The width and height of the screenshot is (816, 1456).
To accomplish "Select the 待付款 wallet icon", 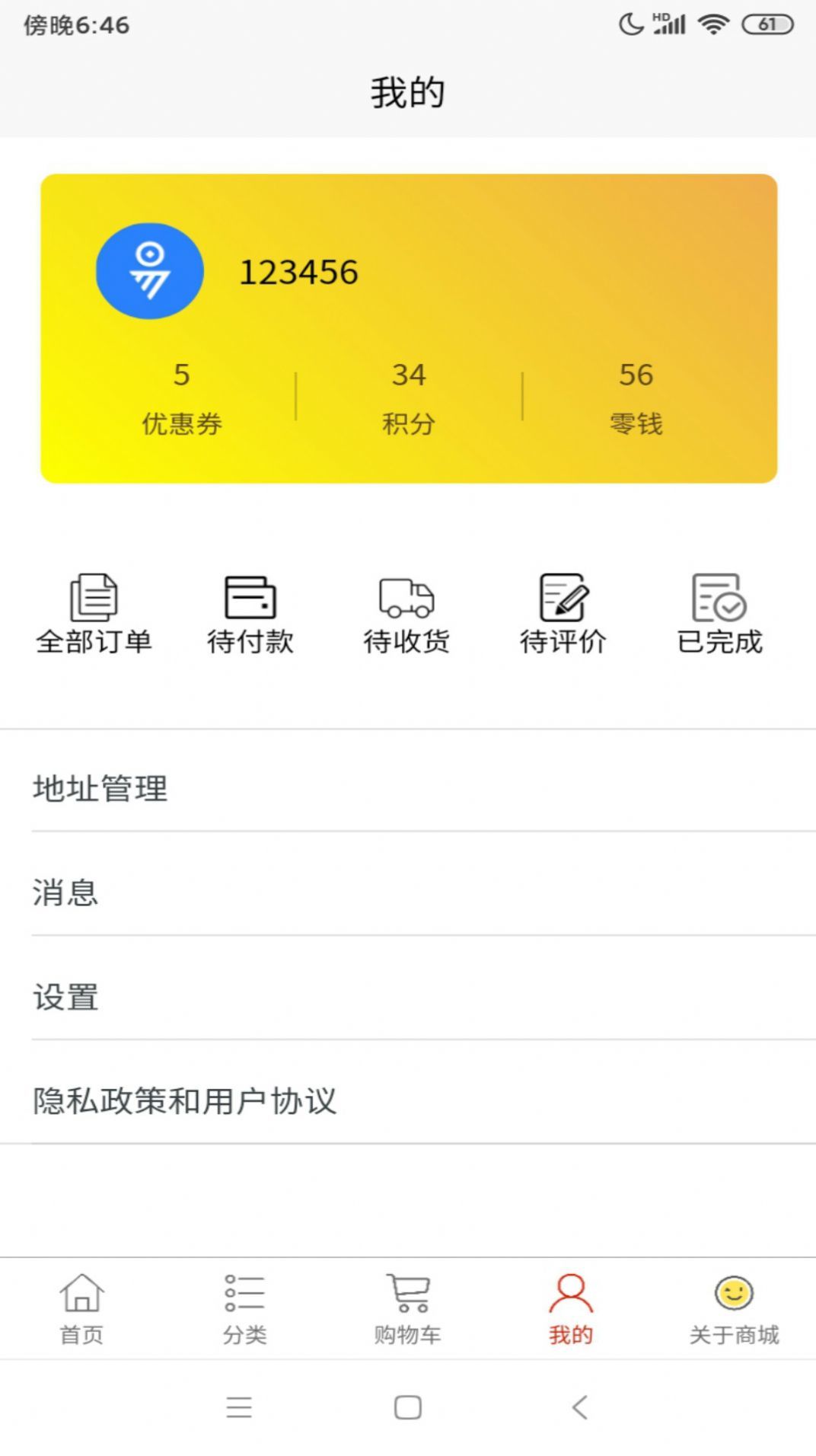I will [250, 613].
